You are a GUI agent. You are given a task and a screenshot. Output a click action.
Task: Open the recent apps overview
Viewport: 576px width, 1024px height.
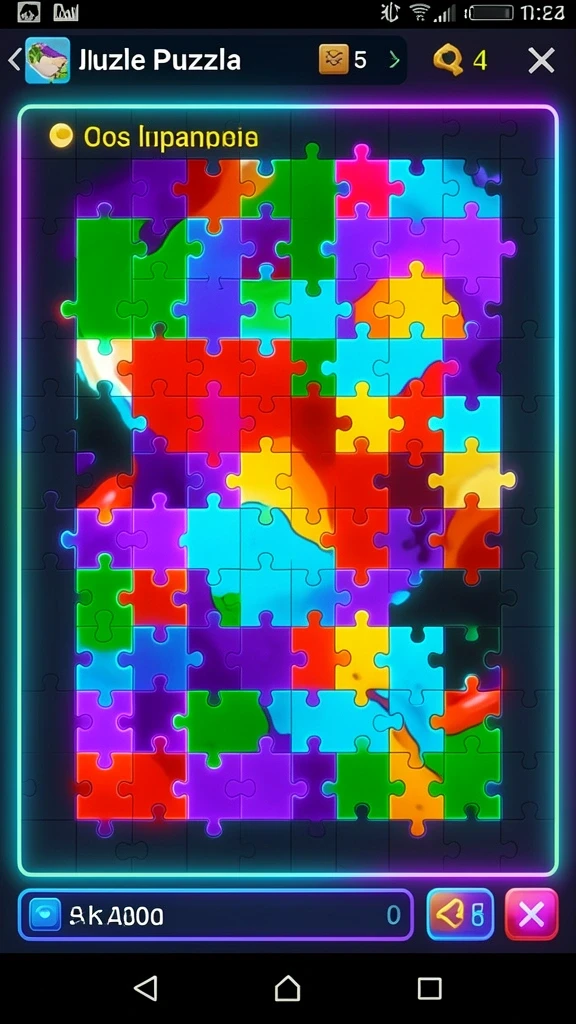[x=430, y=988]
